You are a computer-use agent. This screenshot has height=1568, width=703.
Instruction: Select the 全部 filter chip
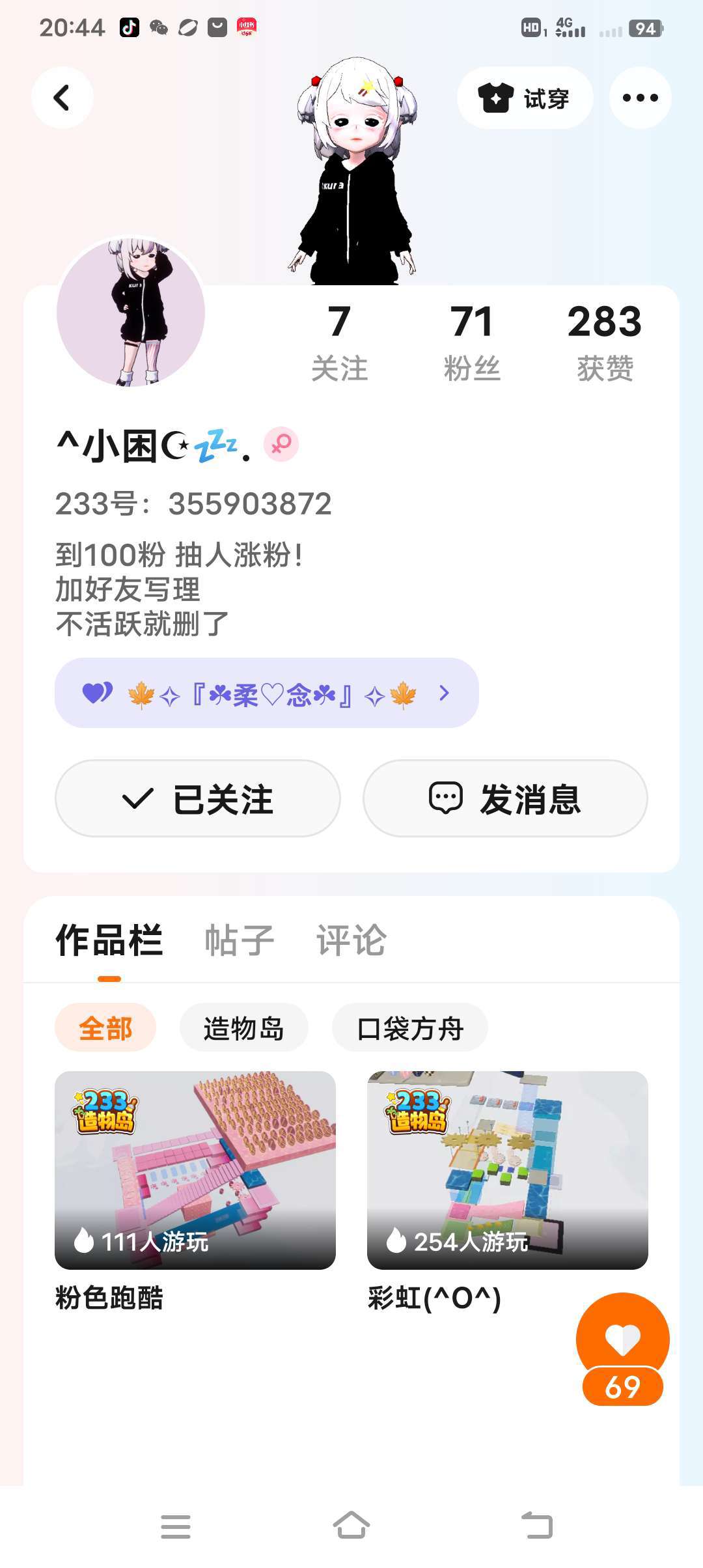tap(105, 1028)
